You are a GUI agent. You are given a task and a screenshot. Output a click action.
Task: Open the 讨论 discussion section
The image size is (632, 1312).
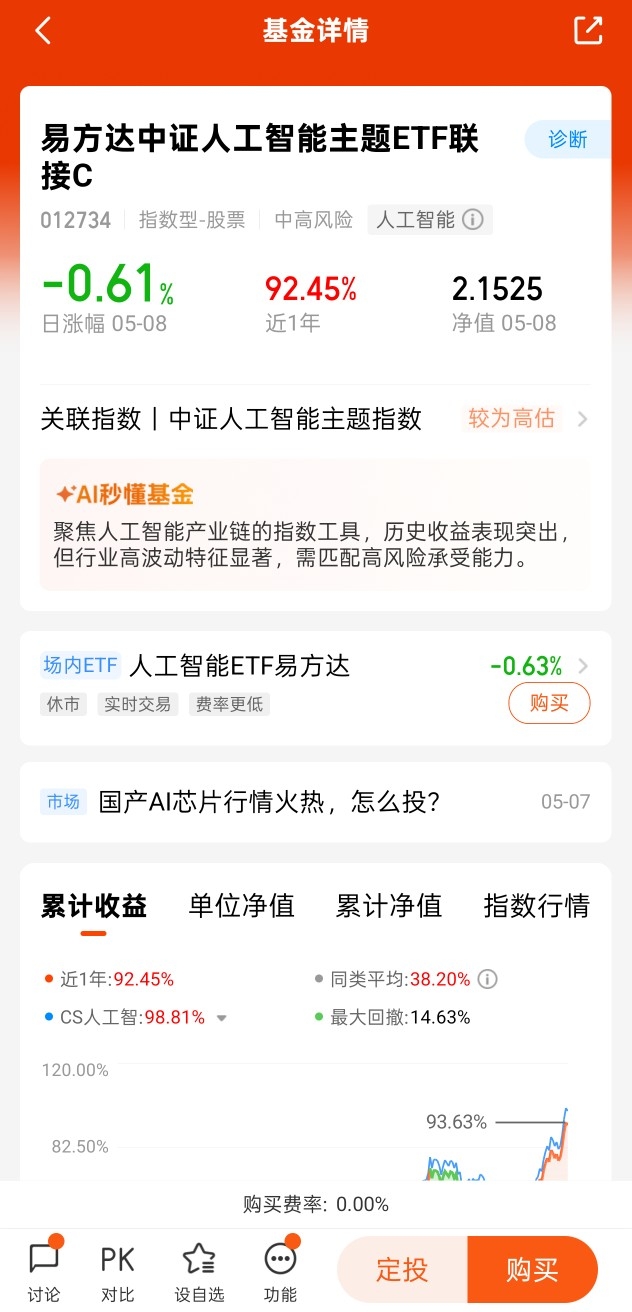click(x=44, y=1272)
